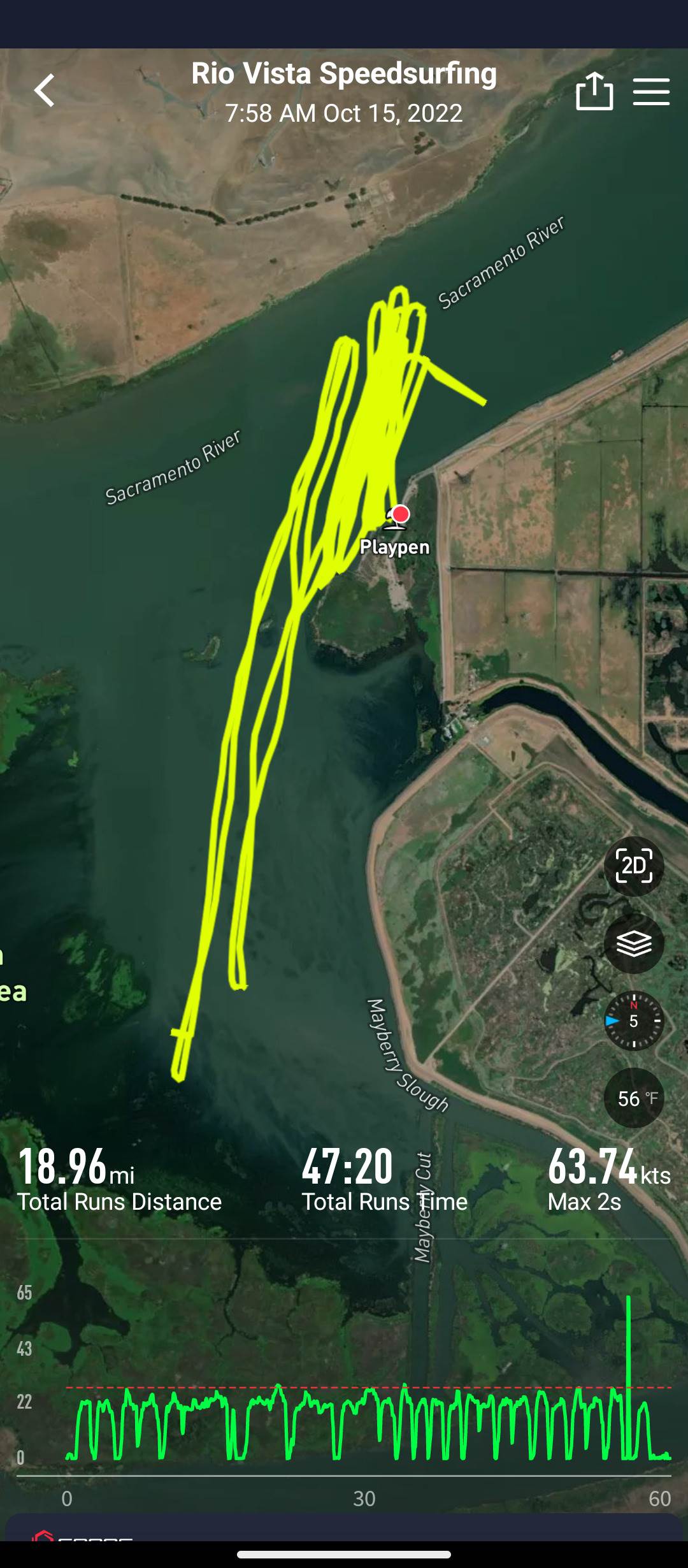Select the Playpen location marker
The width and height of the screenshot is (688, 1568).
pos(399,516)
